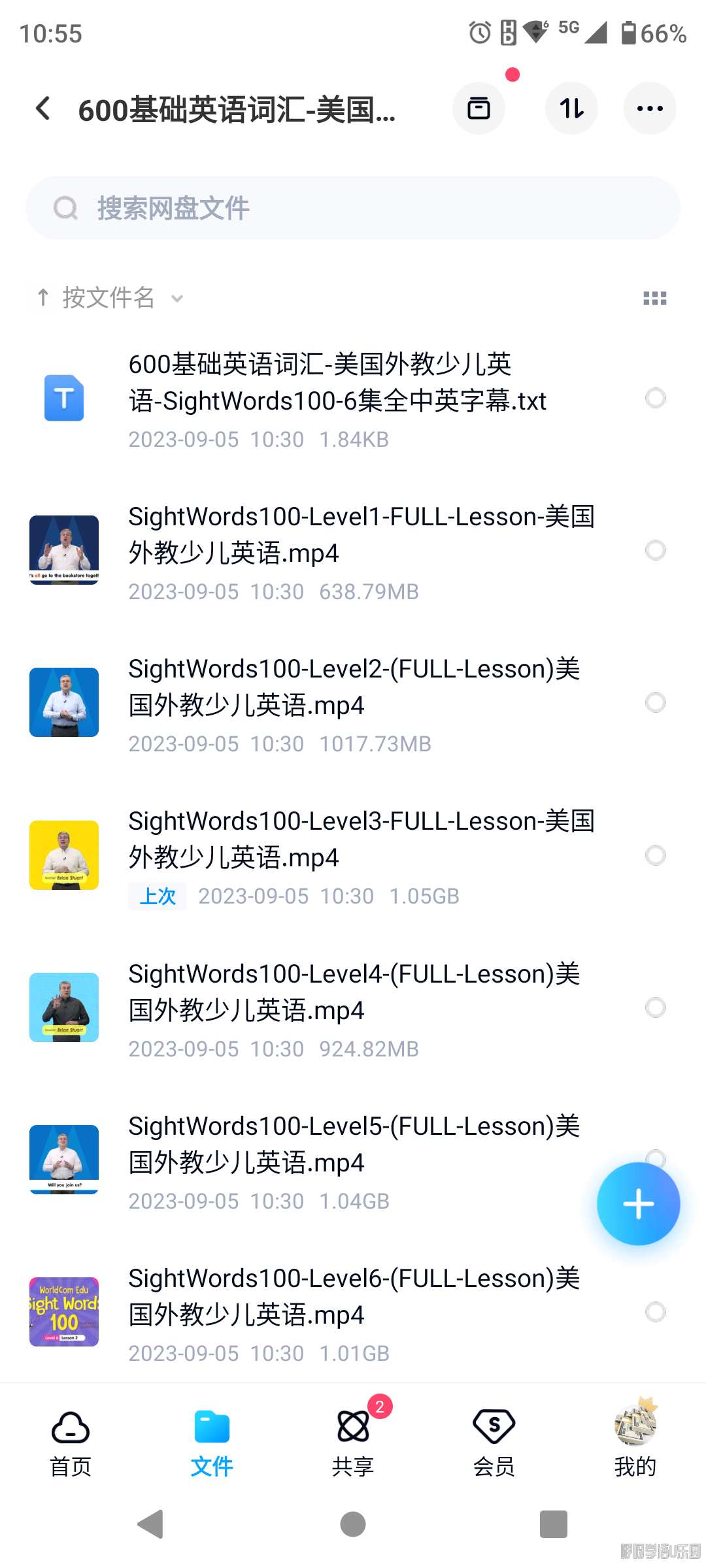The width and height of the screenshot is (706, 1568).
Task: Expand the 按文件名 sort dropdown
Action: coord(111,299)
